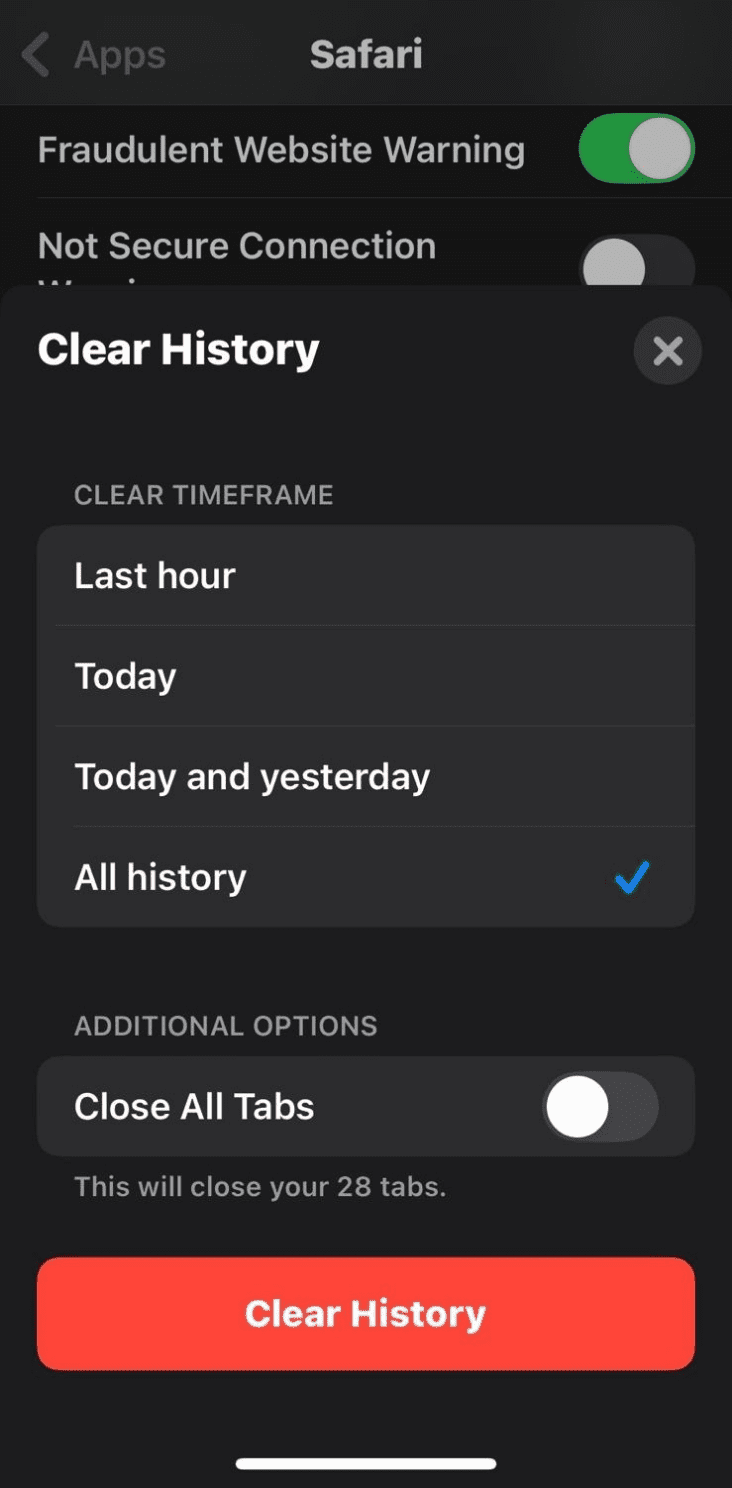This screenshot has width=732, height=1488.
Task: Toggle Not Secure Connection Warning
Action: pyautogui.click(x=636, y=262)
